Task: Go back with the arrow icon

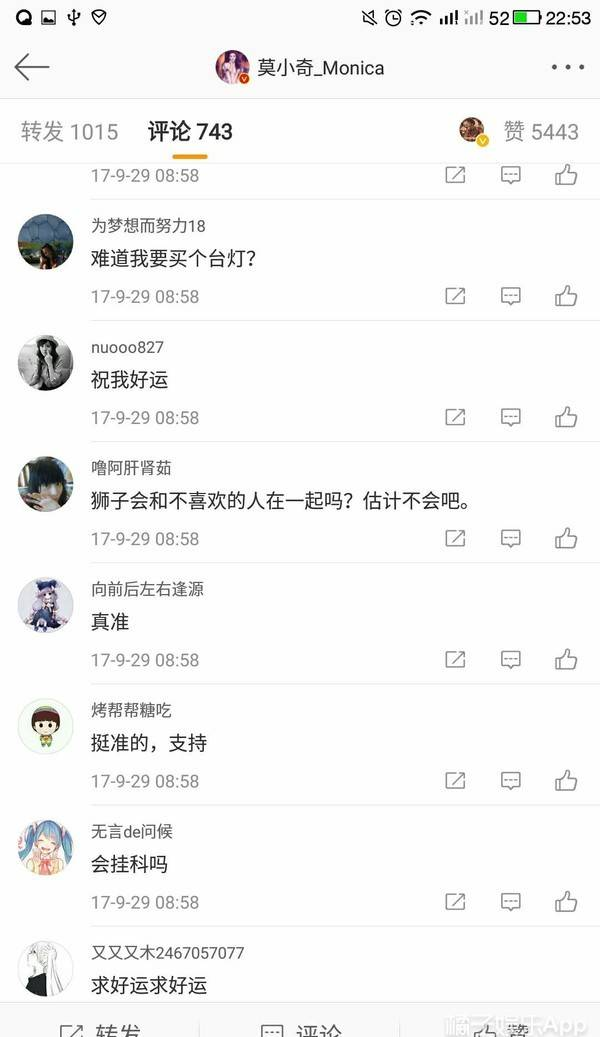Action: coord(32,67)
